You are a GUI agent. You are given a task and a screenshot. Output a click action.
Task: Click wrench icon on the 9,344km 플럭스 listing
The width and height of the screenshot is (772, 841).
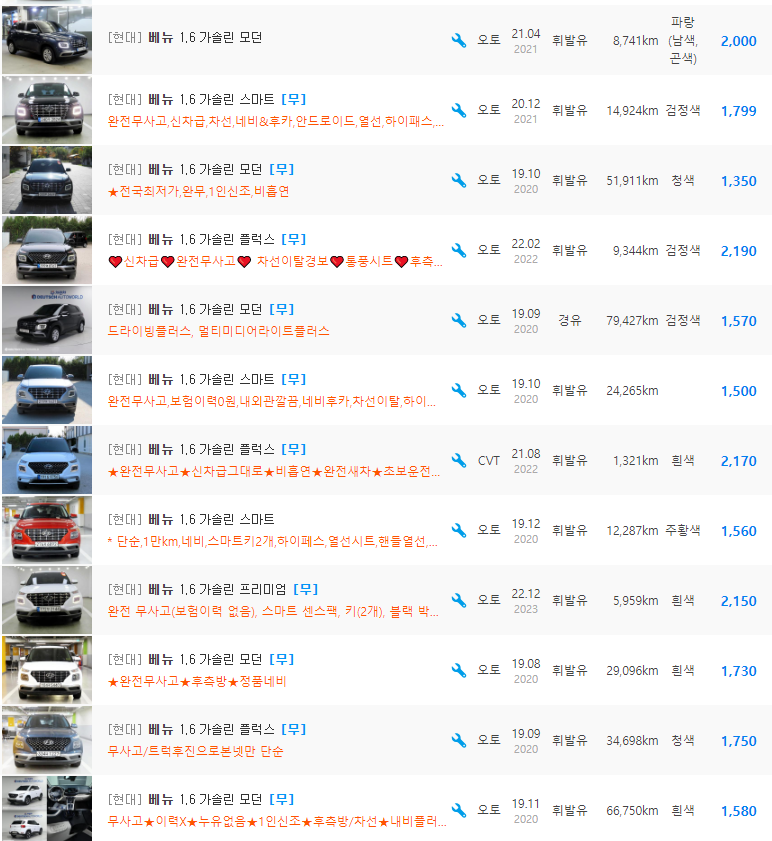point(459,250)
